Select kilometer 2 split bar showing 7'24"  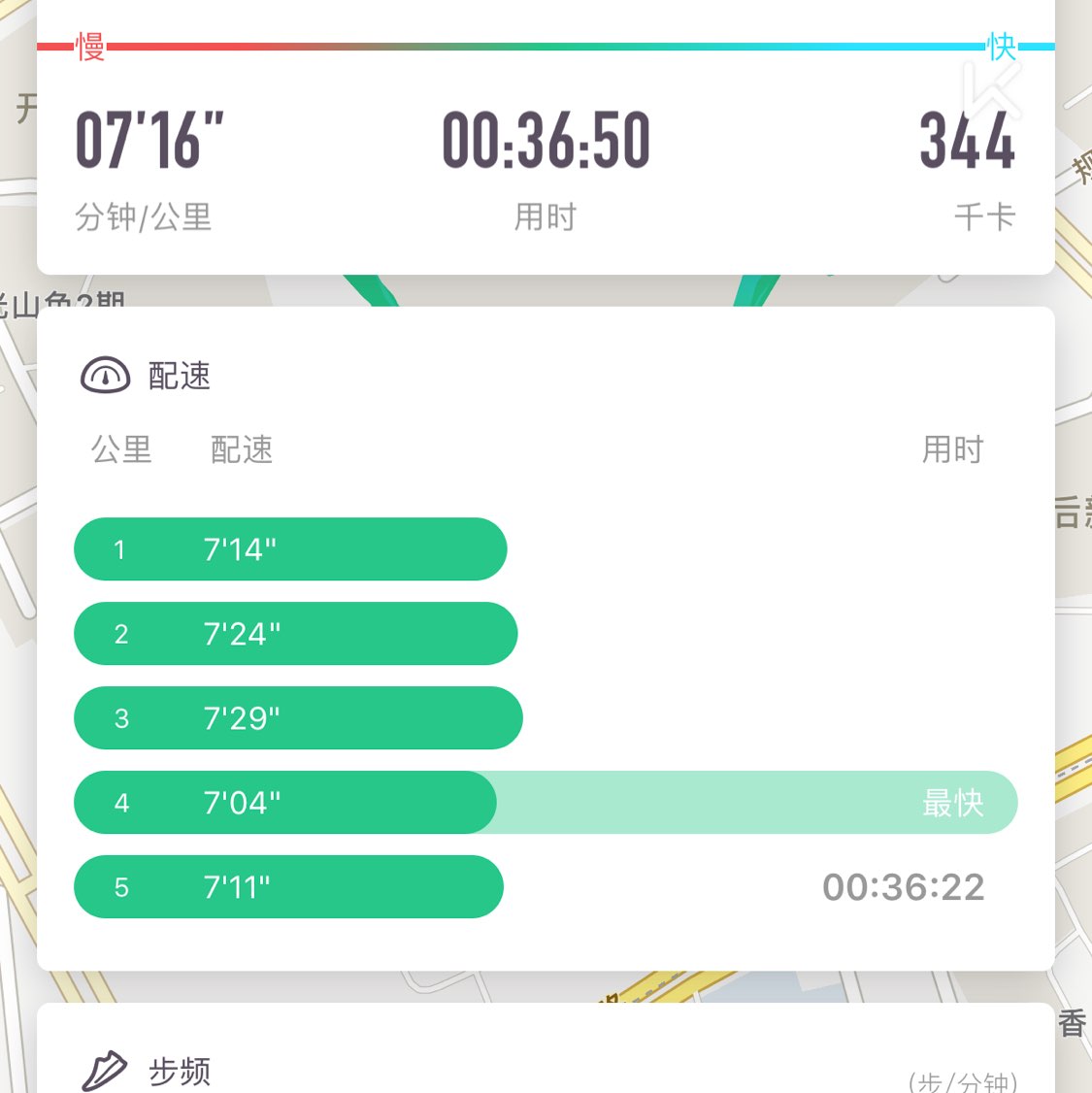tap(295, 634)
